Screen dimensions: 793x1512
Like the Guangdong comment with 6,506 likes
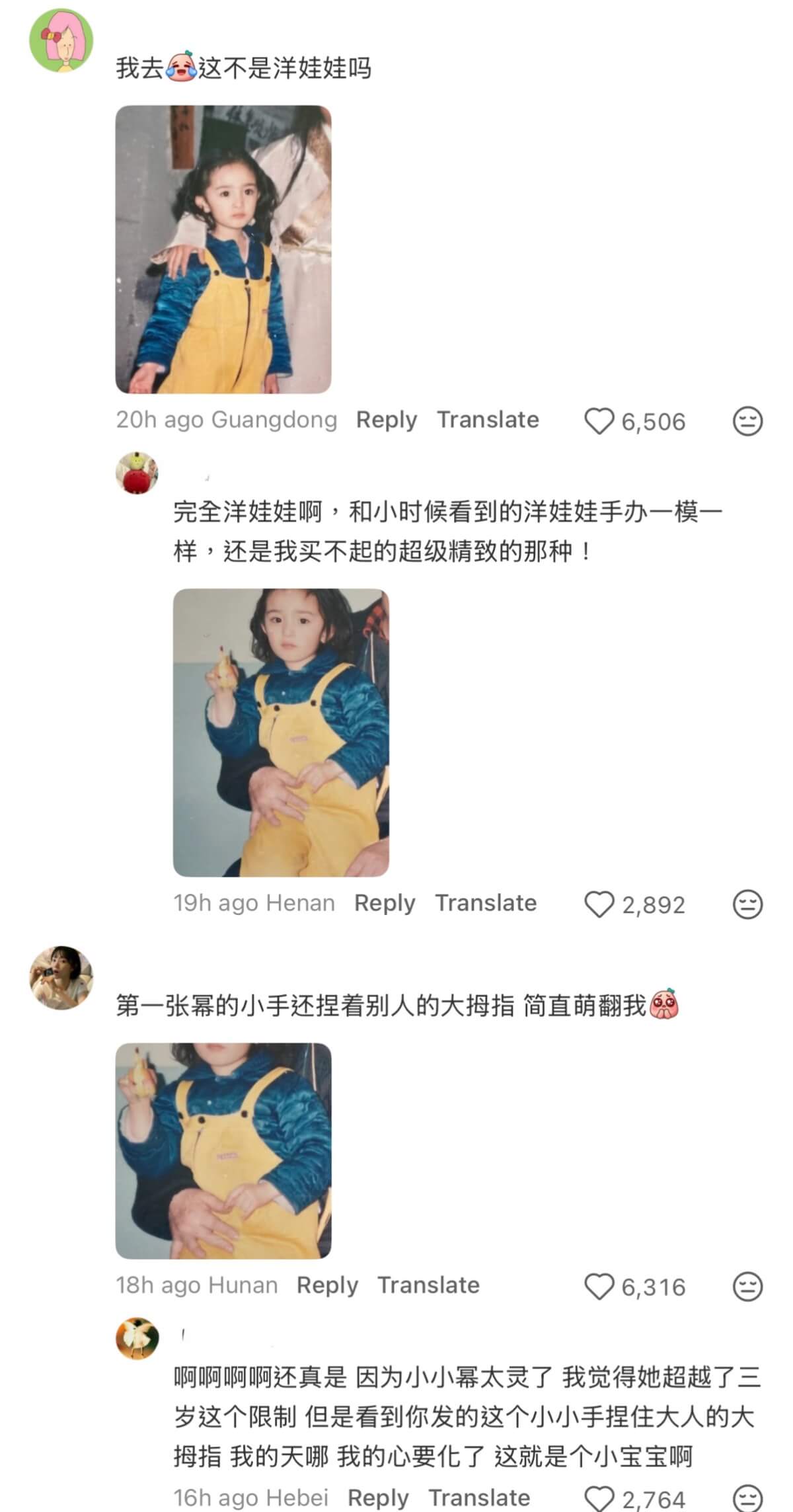pyautogui.click(x=599, y=421)
